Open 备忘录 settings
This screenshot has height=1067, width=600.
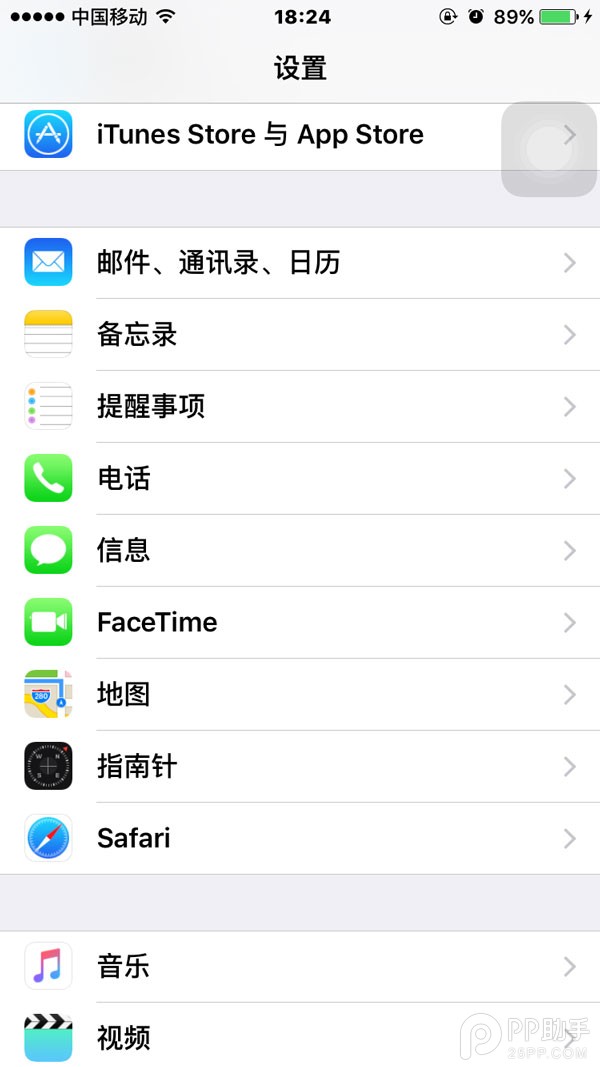pos(137,335)
